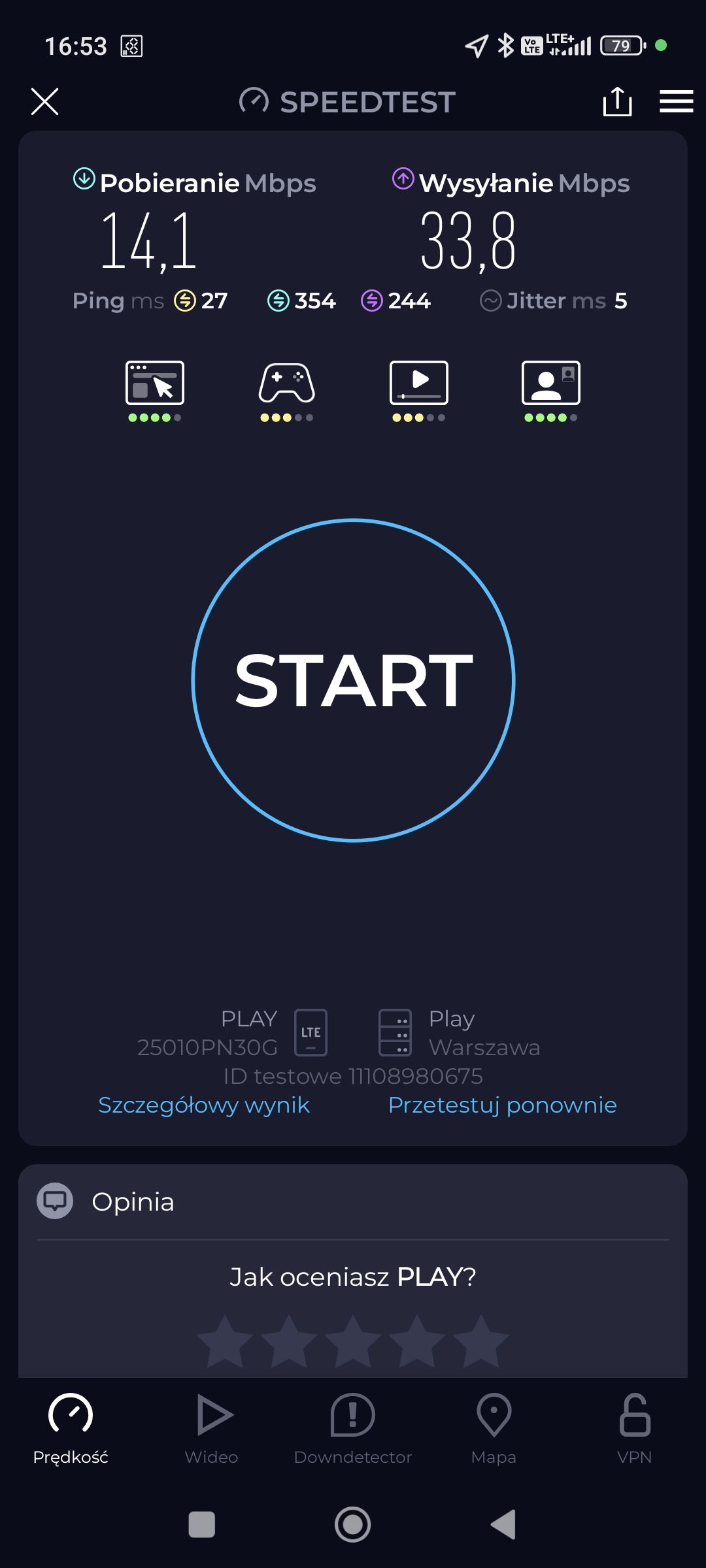Viewport: 706px width, 1568px height.
Task: Rate PLAY with one star
Action: (x=225, y=1342)
